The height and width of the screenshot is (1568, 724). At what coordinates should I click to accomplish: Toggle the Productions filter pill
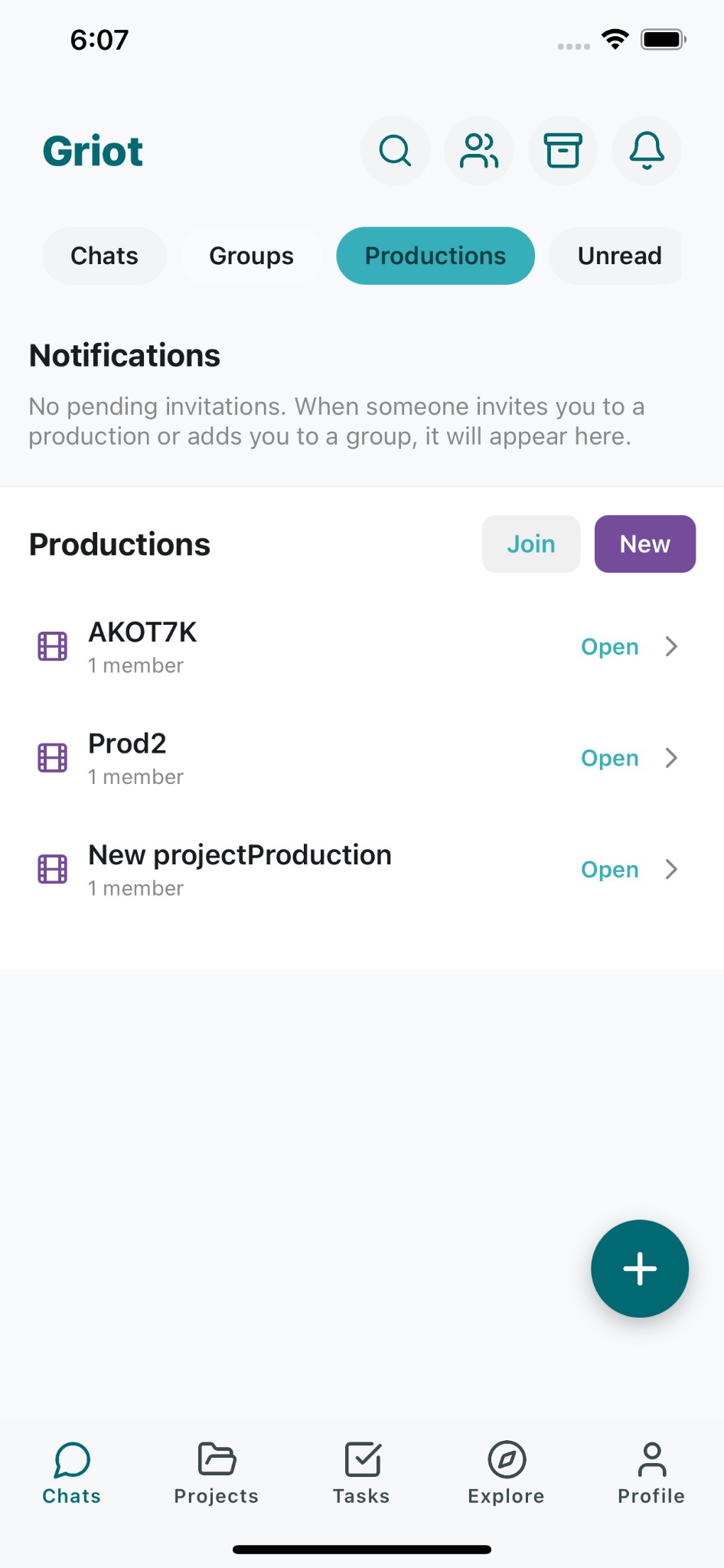(435, 256)
